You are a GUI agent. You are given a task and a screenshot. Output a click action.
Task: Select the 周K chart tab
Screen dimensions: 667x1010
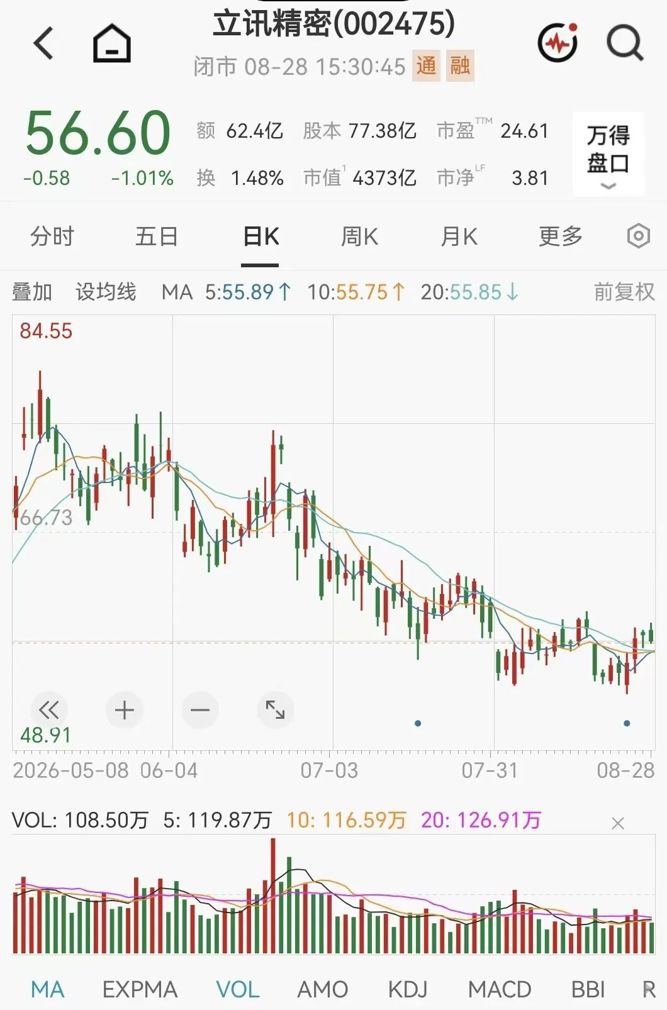coord(359,236)
